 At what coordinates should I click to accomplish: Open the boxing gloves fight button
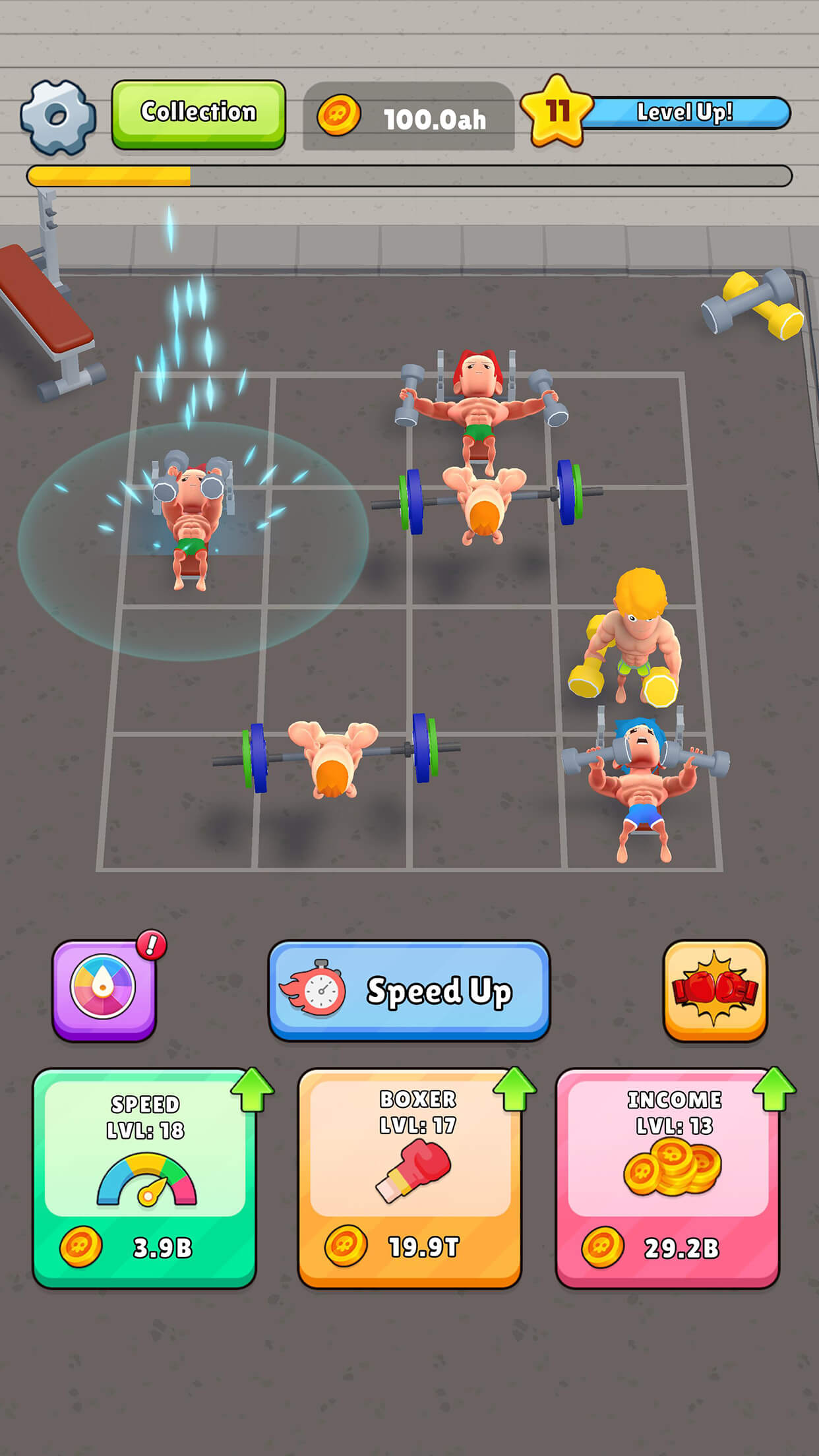click(715, 990)
